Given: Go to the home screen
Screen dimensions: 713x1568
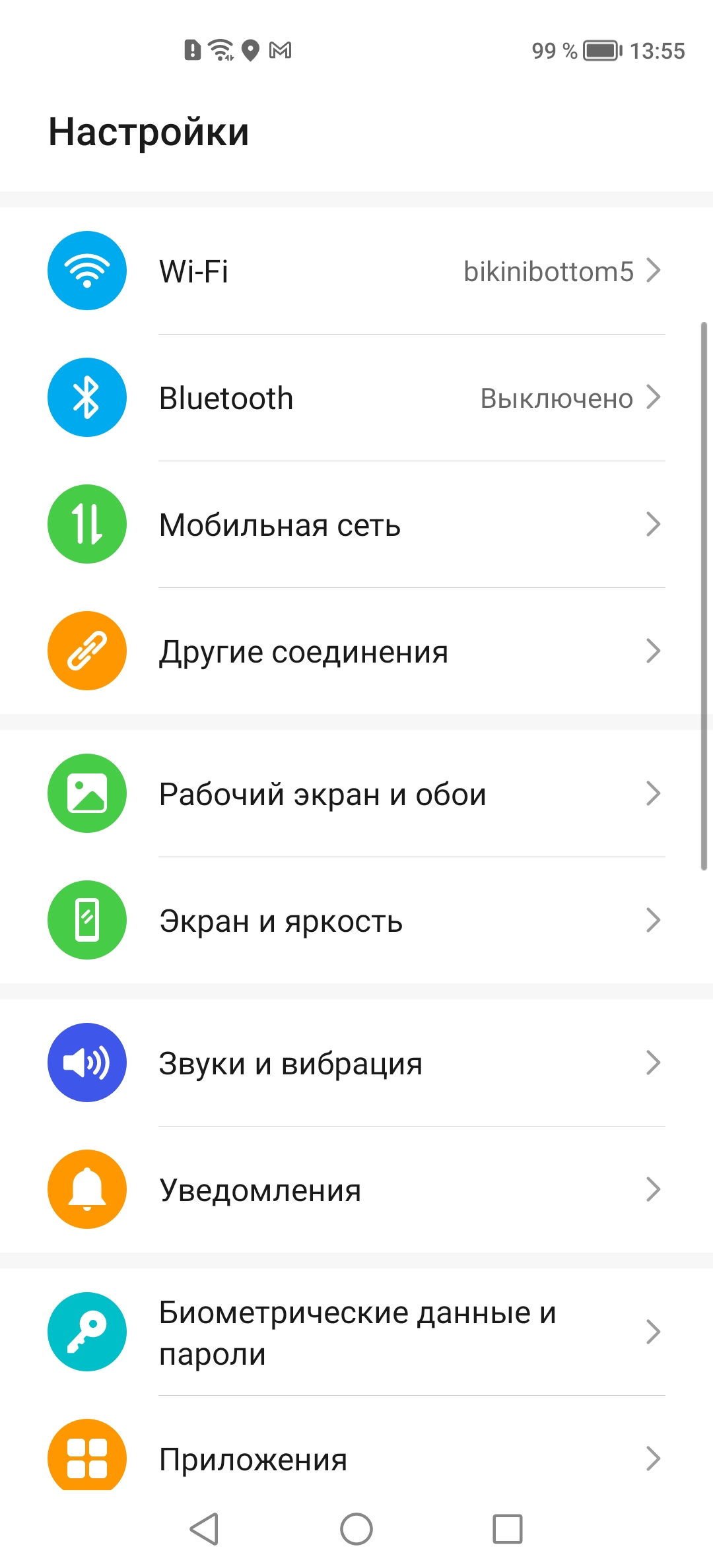Looking at the screenshot, I should (x=356, y=1529).
